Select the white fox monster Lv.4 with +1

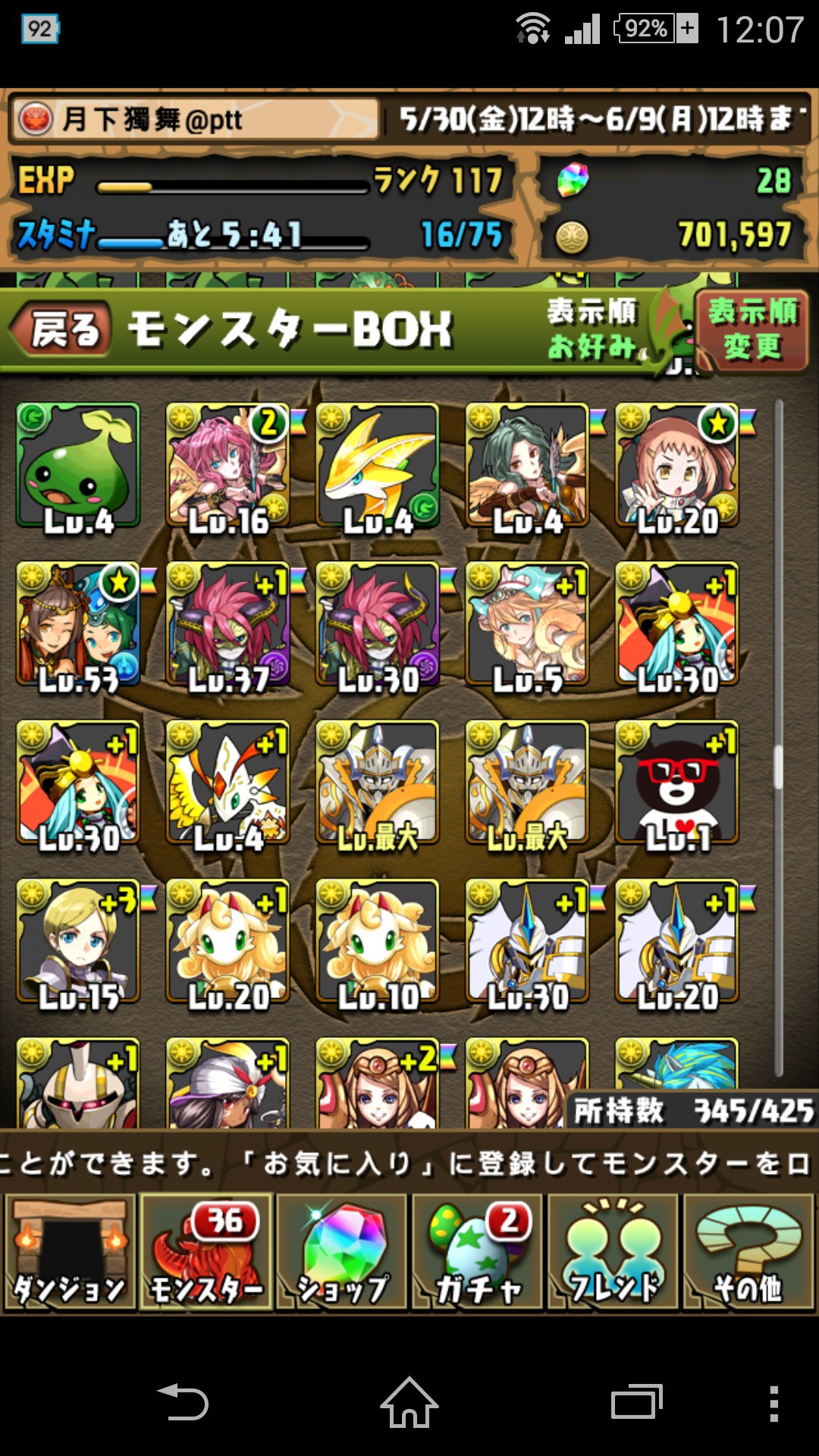point(227,783)
